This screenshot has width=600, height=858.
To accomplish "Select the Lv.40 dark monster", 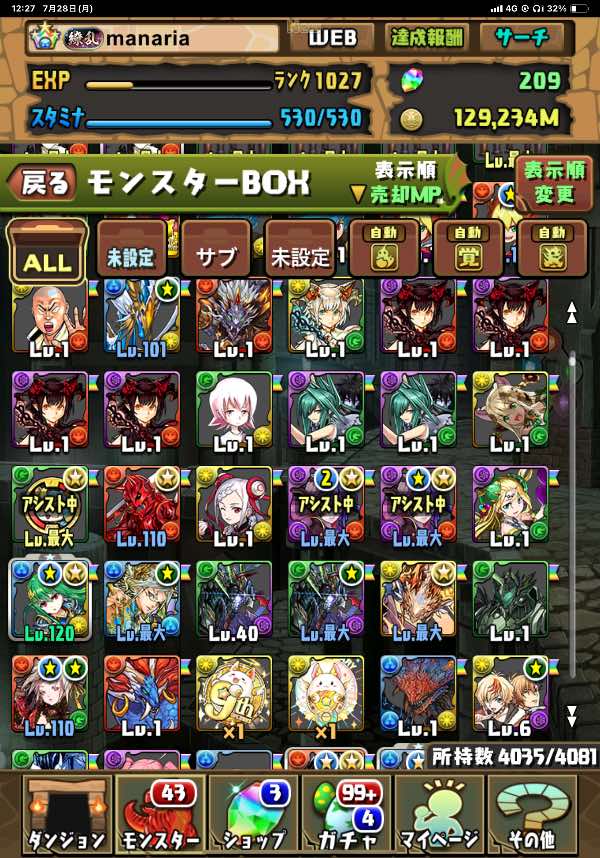I will click(x=234, y=598).
